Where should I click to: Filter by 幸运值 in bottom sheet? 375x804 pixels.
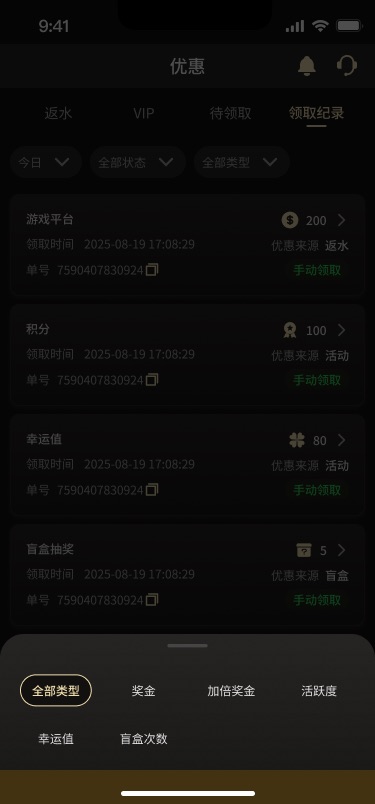click(x=56, y=738)
